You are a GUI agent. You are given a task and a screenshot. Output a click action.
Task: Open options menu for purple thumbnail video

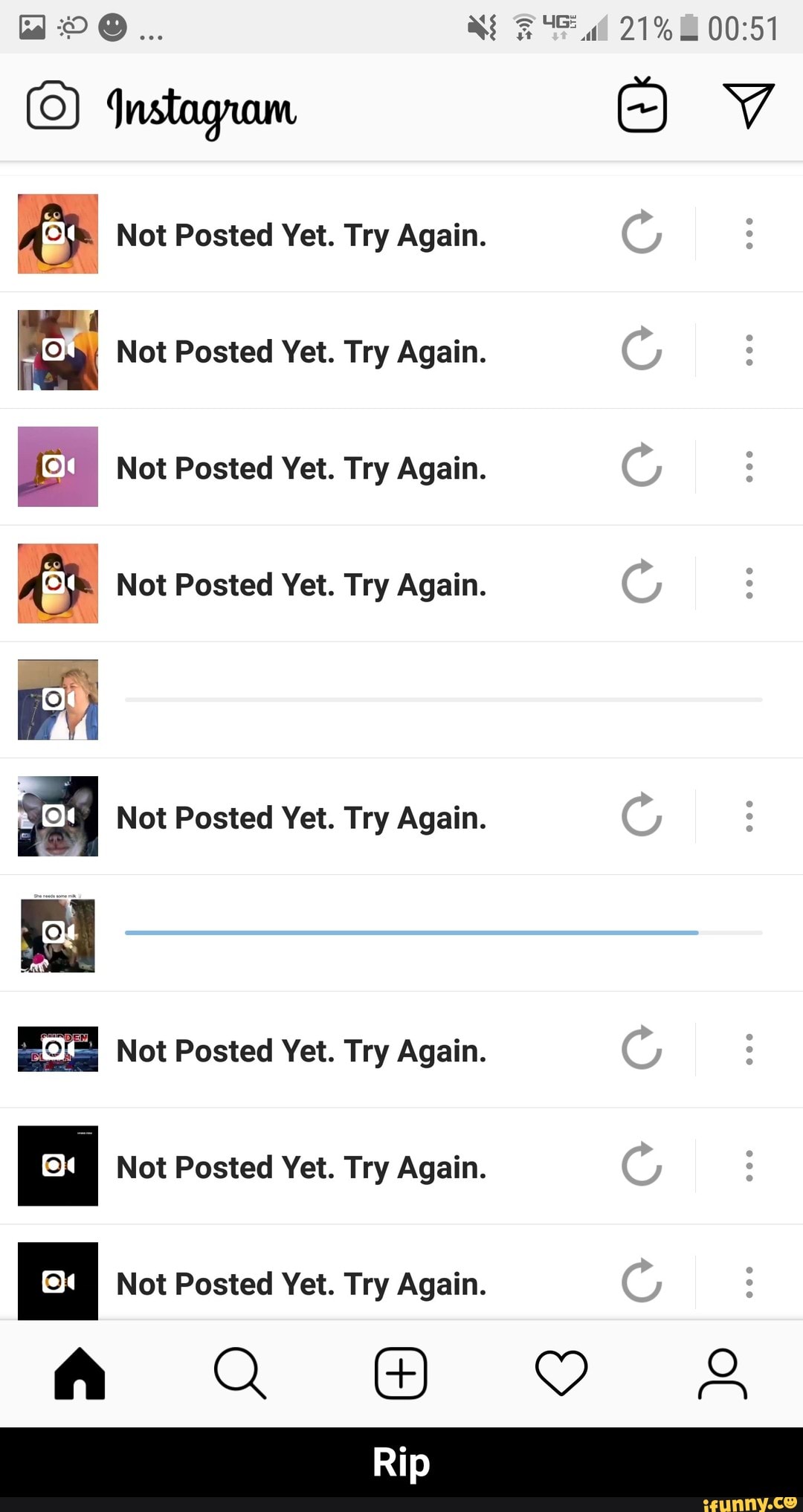(749, 467)
